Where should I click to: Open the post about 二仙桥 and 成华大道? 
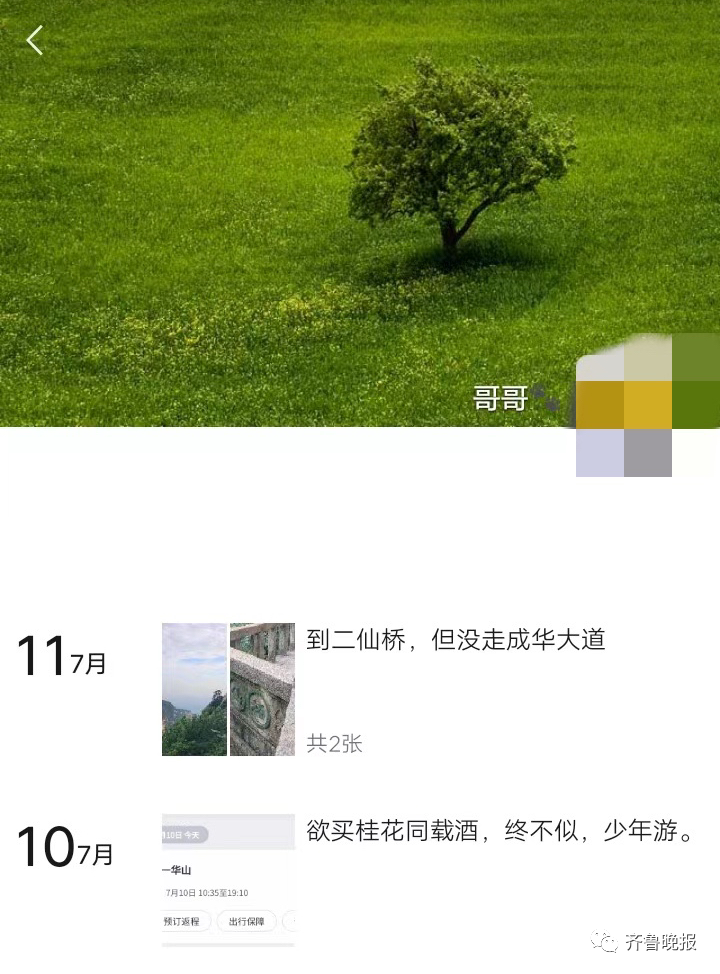[456, 640]
